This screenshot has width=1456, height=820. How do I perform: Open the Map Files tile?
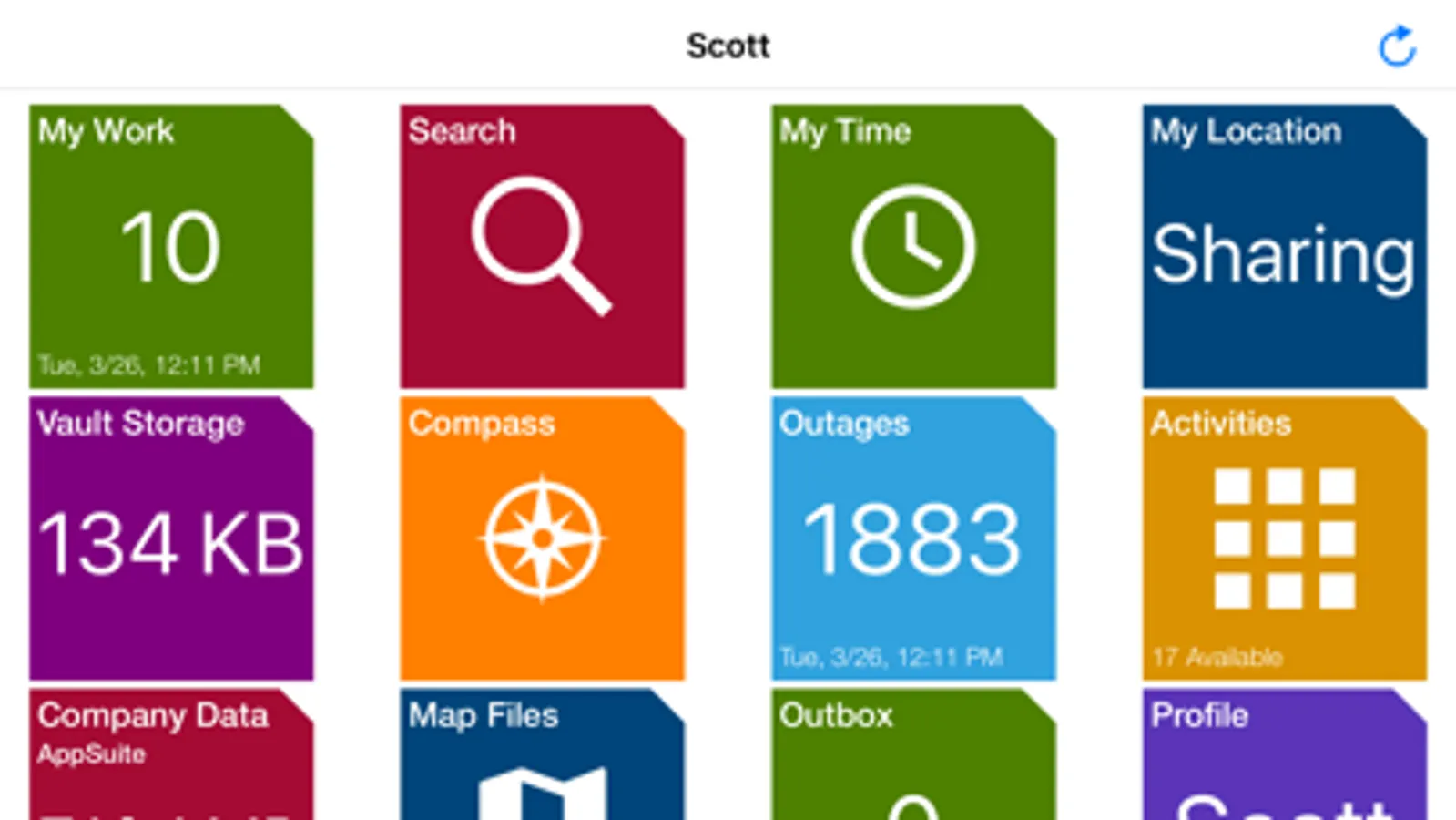542,756
